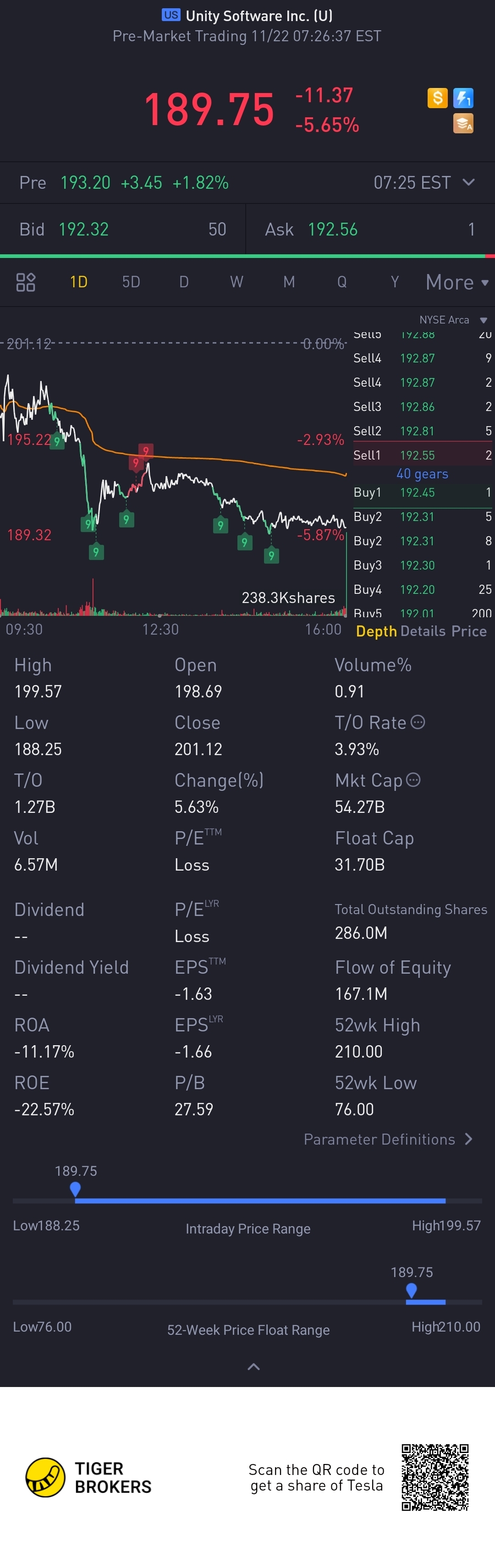Open the Details tab beside Depth

pyautogui.click(x=423, y=631)
